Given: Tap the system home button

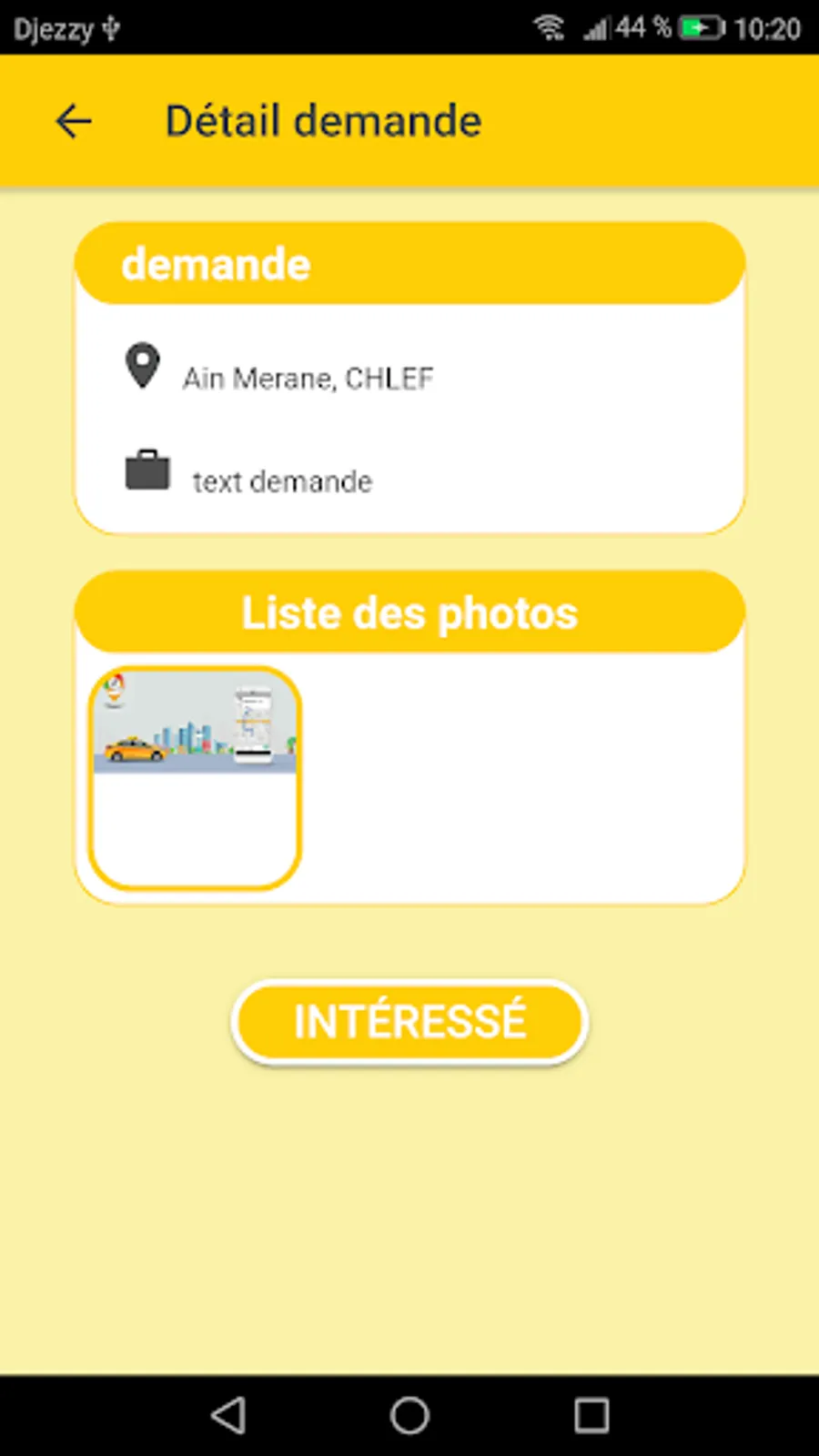Looking at the screenshot, I should click(x=409, y=1415).
